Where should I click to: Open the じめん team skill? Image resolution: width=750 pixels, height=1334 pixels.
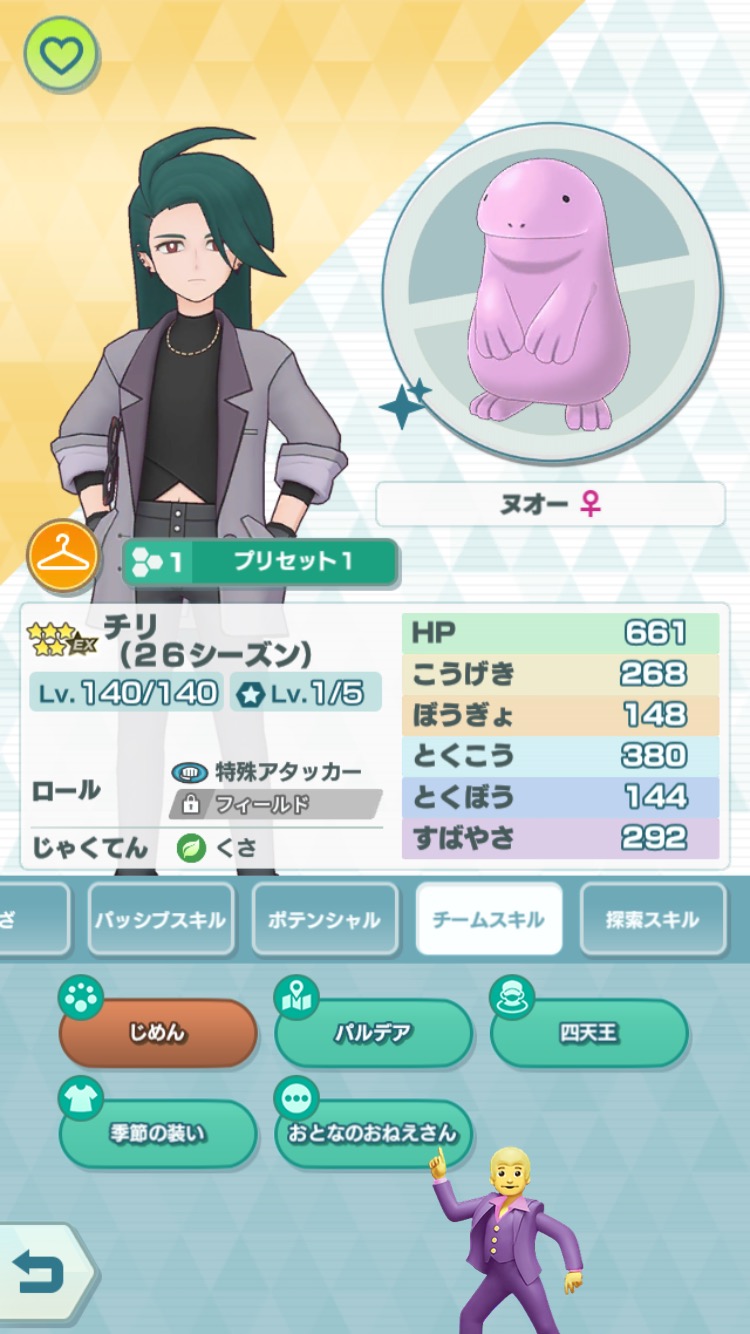(x=158, y=1033)
